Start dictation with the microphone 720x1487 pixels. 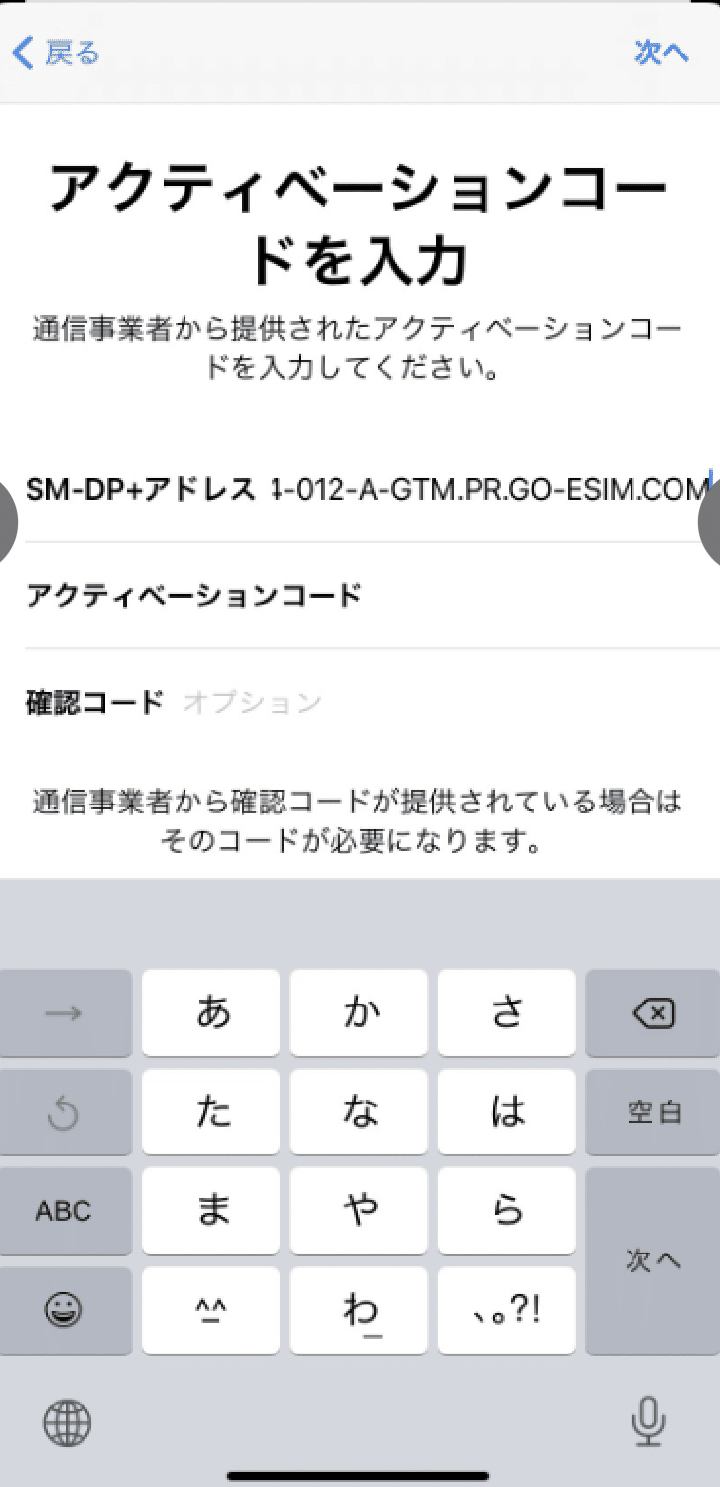(649, 1421)
